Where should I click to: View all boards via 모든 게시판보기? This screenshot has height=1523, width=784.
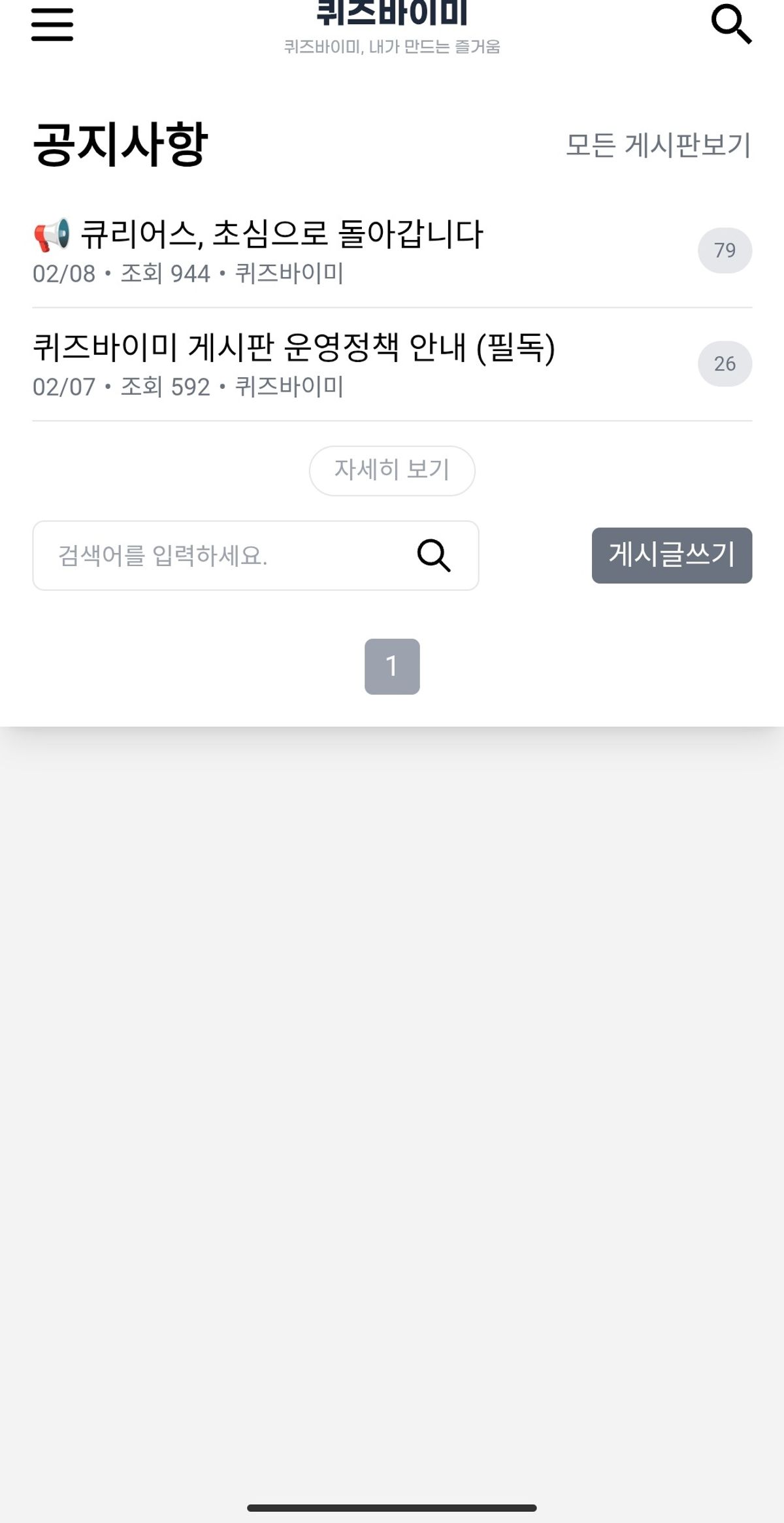pos(658,145)
